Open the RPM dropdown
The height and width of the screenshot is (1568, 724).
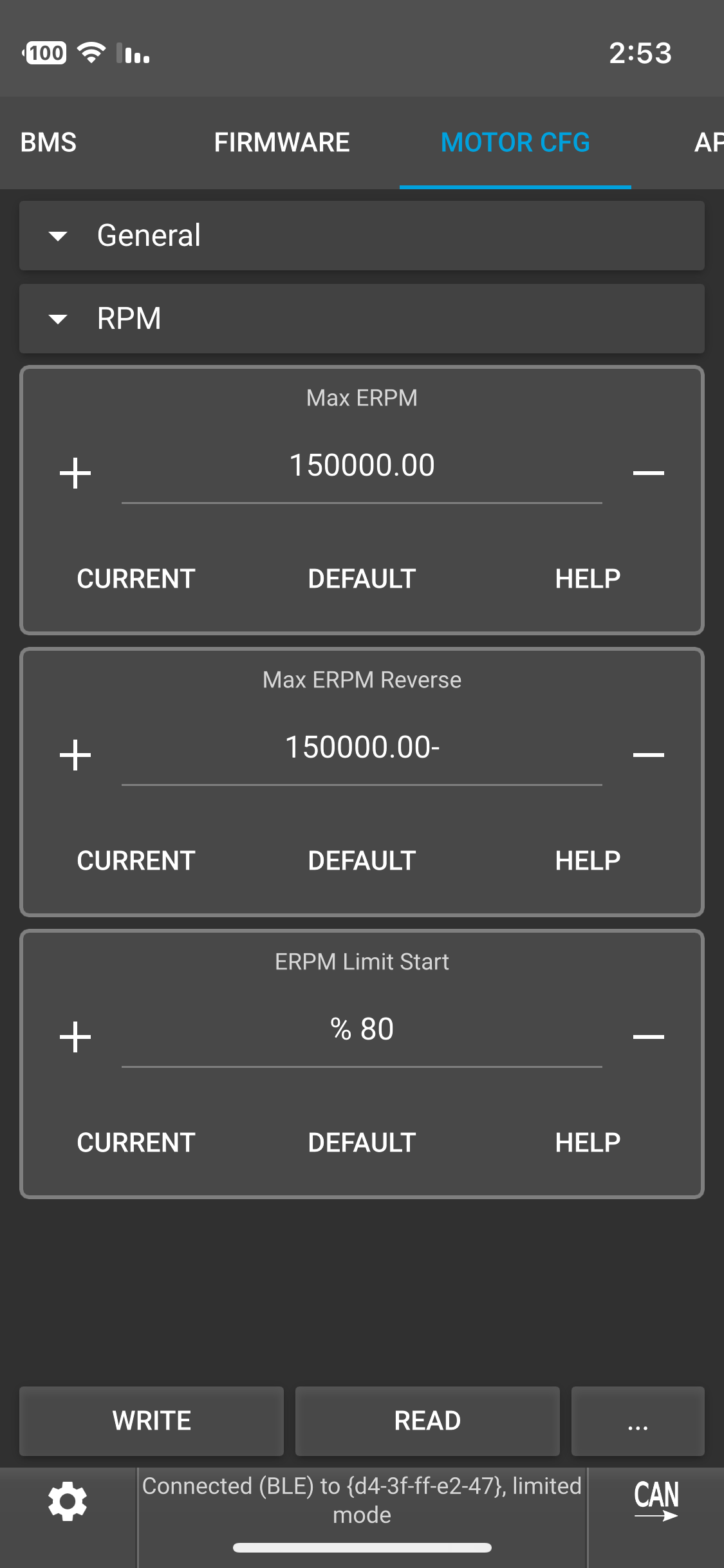362,319
